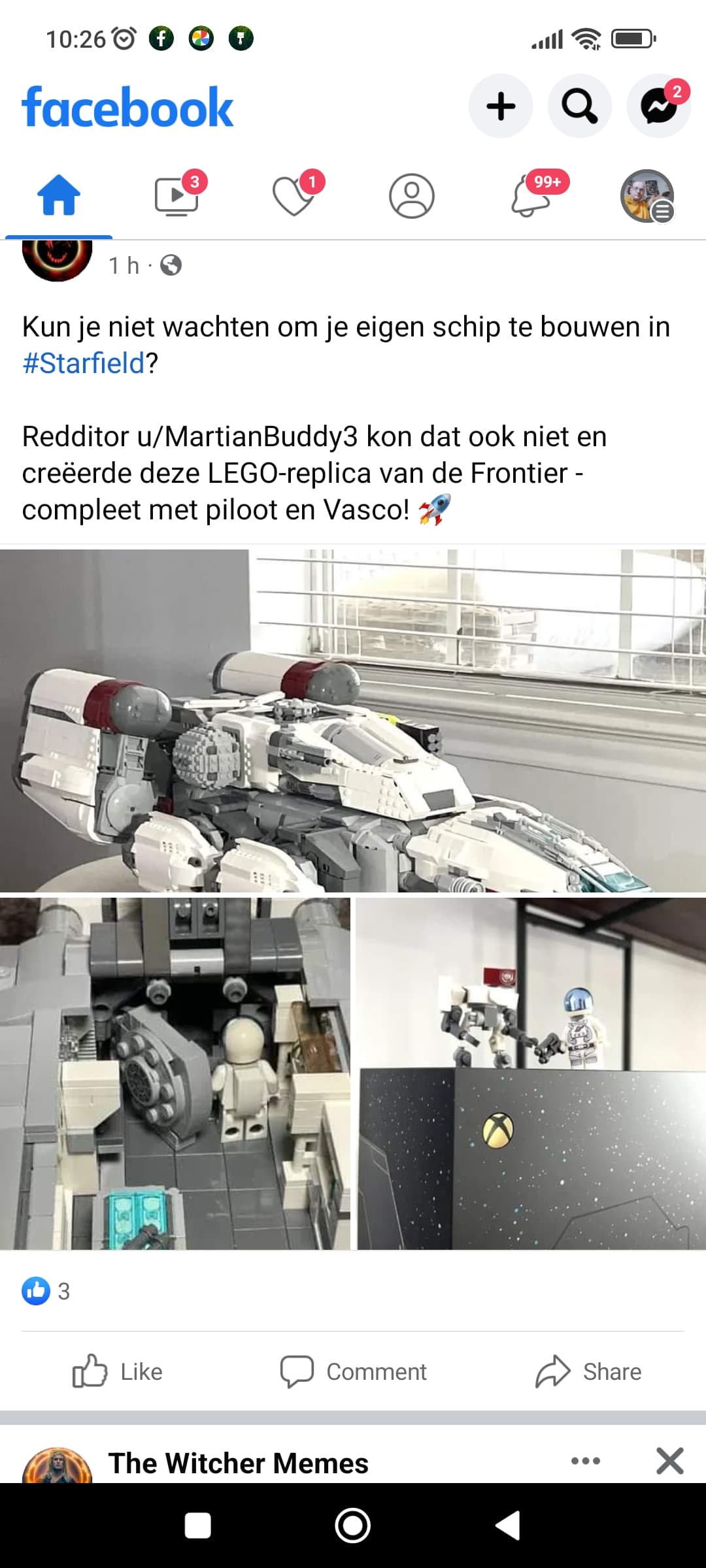View who reacted to the post
Viewport: 706px width, 1568px height.
click(x=46, y=1291)
